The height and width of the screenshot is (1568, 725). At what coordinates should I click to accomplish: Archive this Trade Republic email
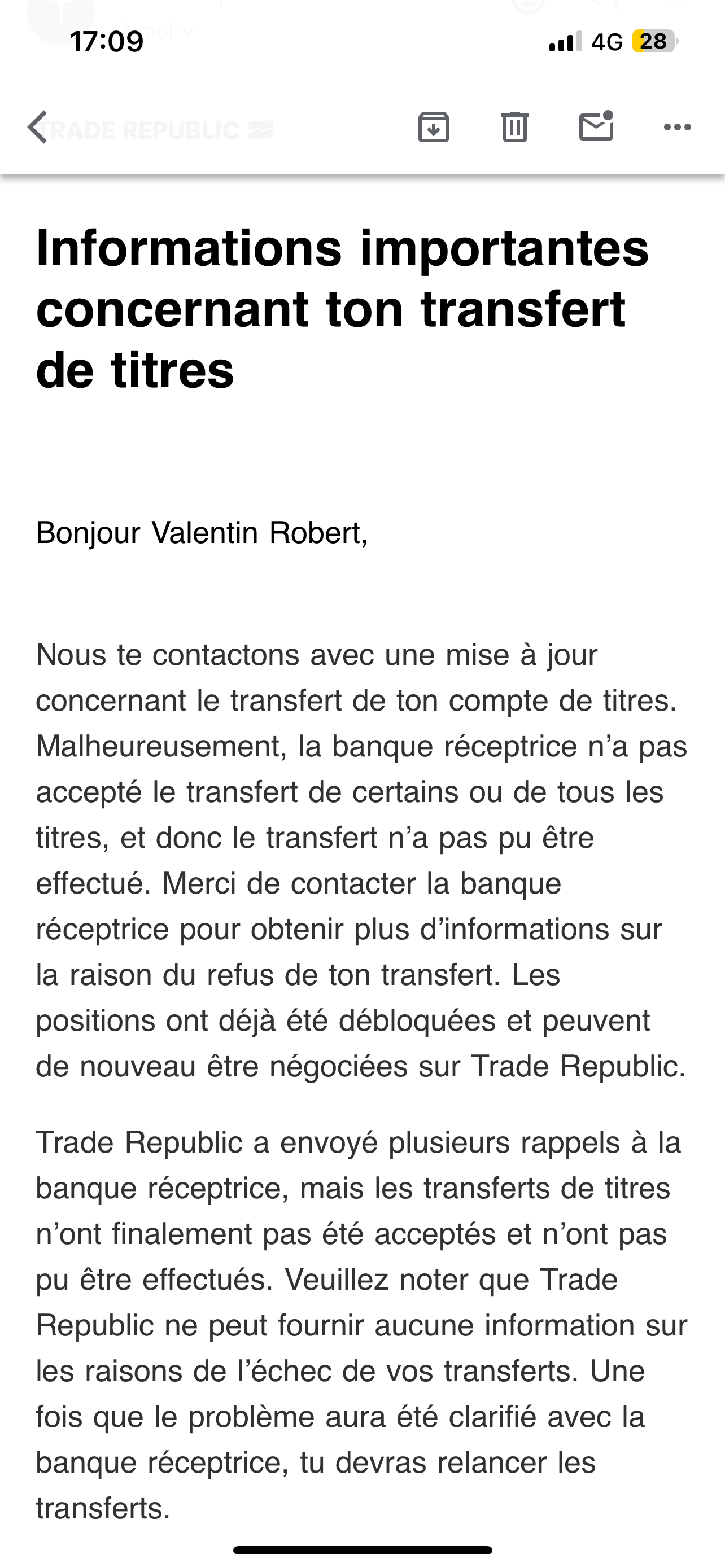[x=434, y=127]
